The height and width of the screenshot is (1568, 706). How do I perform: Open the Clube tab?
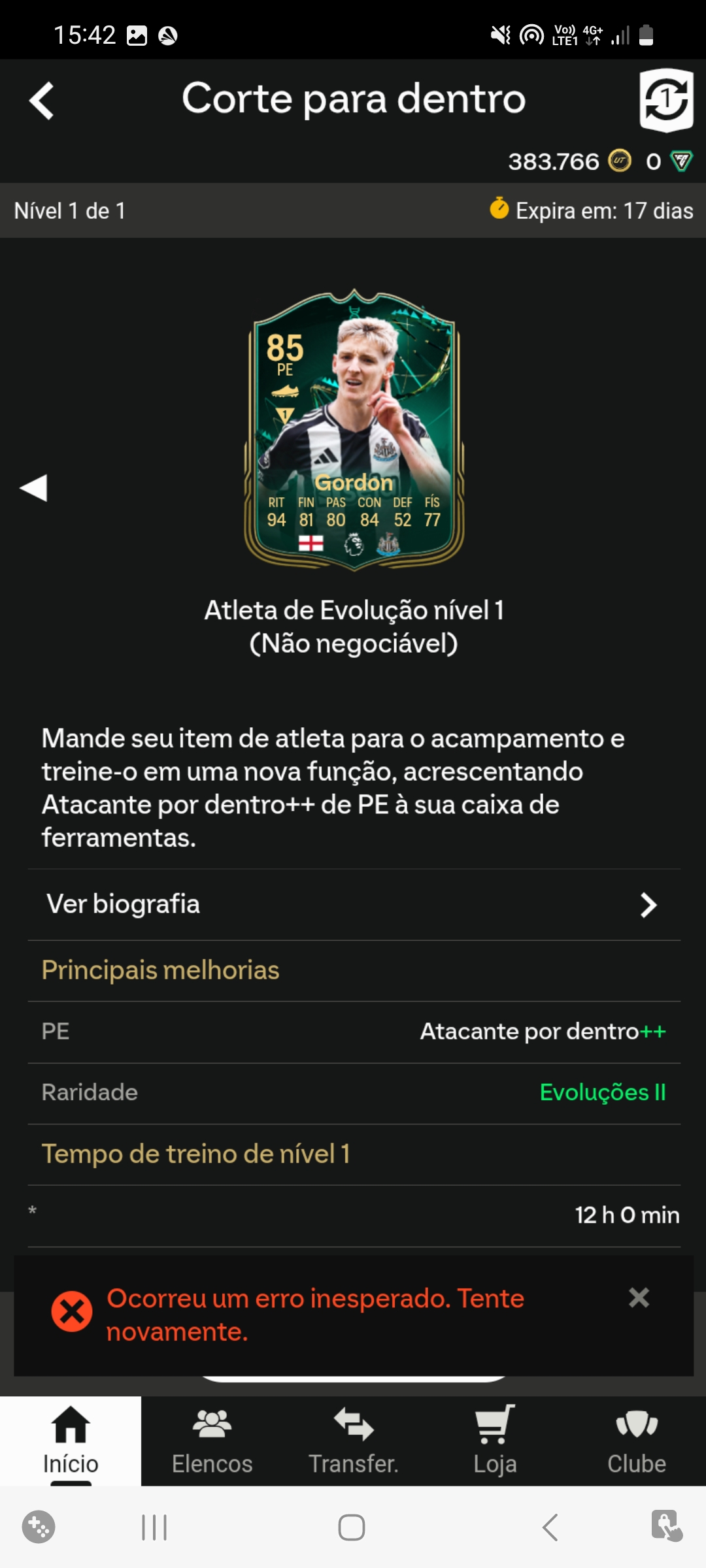(636, 1441)
